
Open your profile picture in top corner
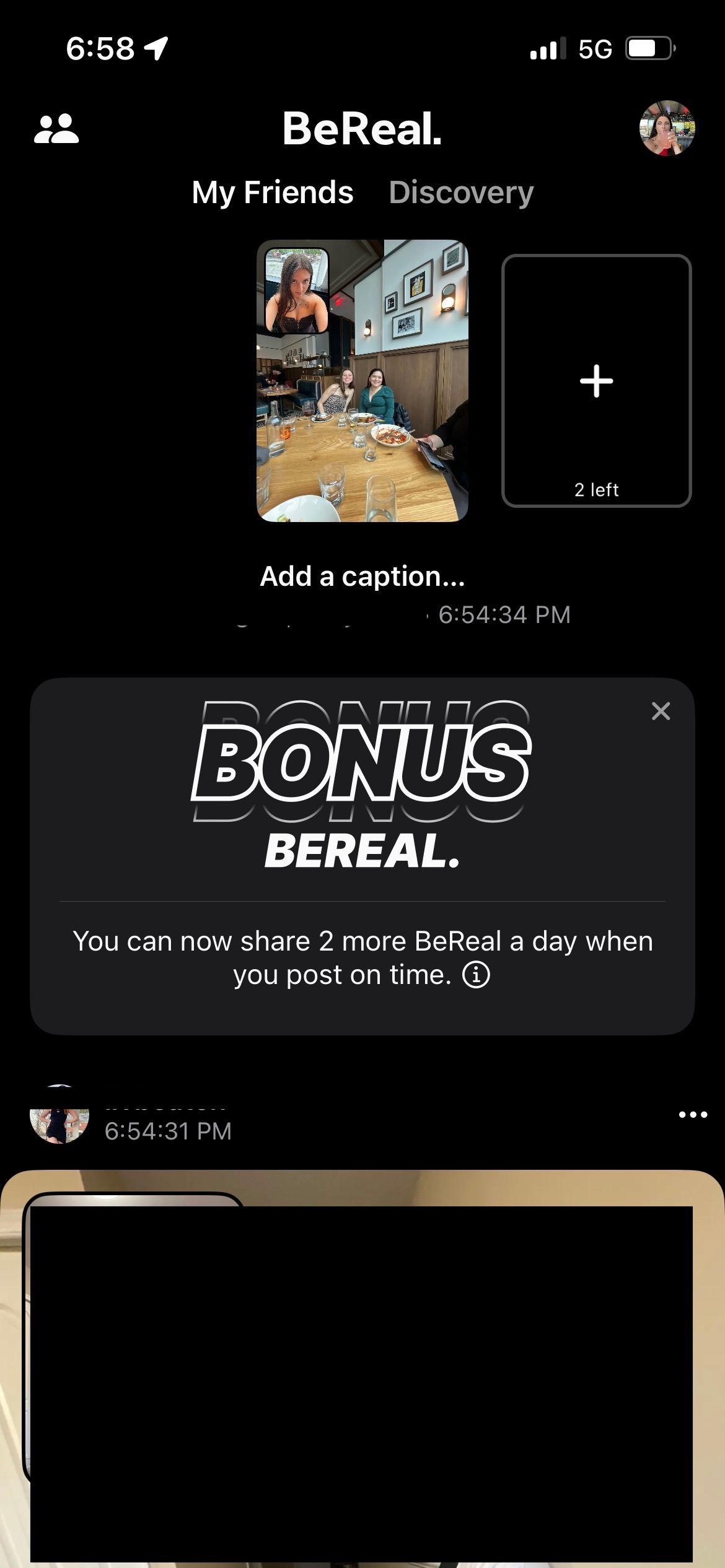[x=666, y=129]
